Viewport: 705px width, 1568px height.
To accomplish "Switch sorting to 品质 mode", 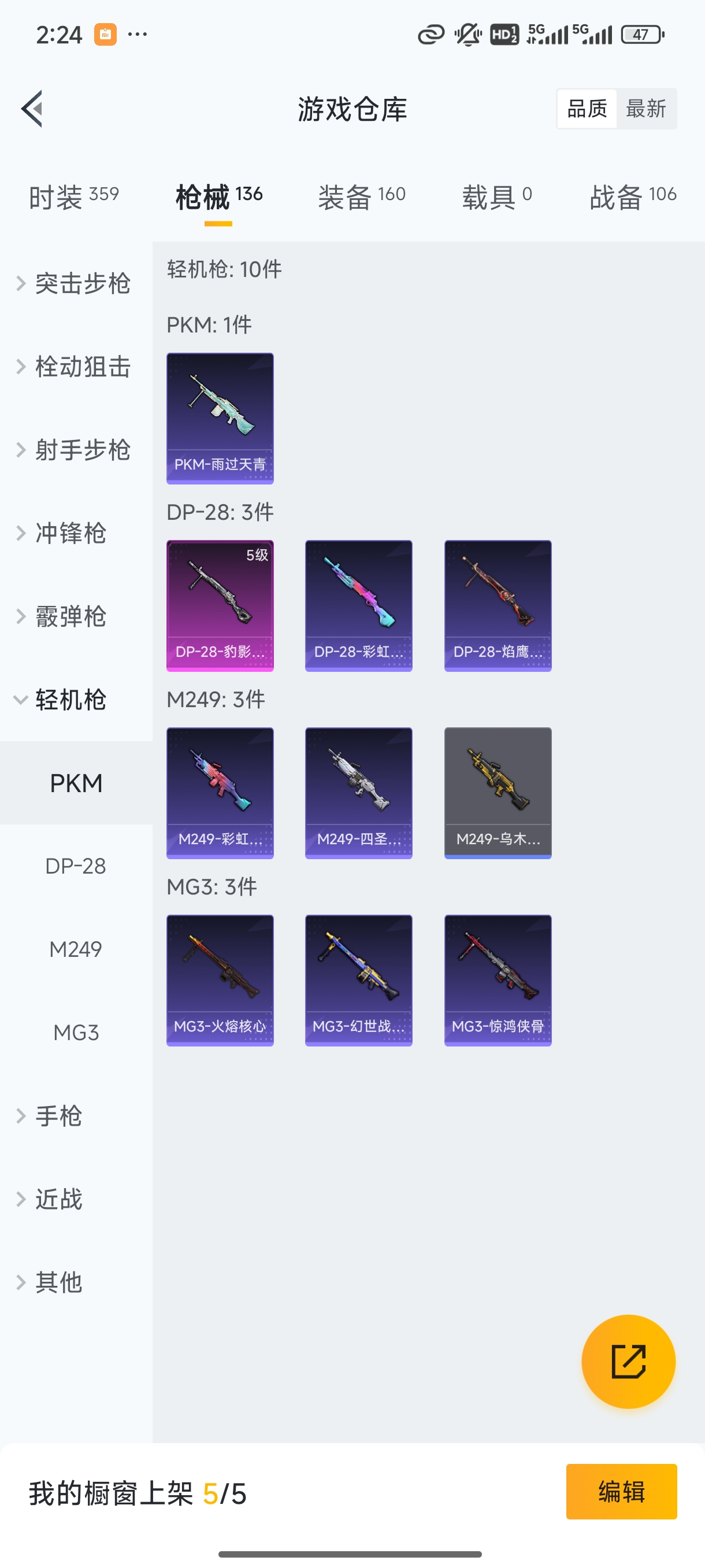I will [x=586, y=108].
